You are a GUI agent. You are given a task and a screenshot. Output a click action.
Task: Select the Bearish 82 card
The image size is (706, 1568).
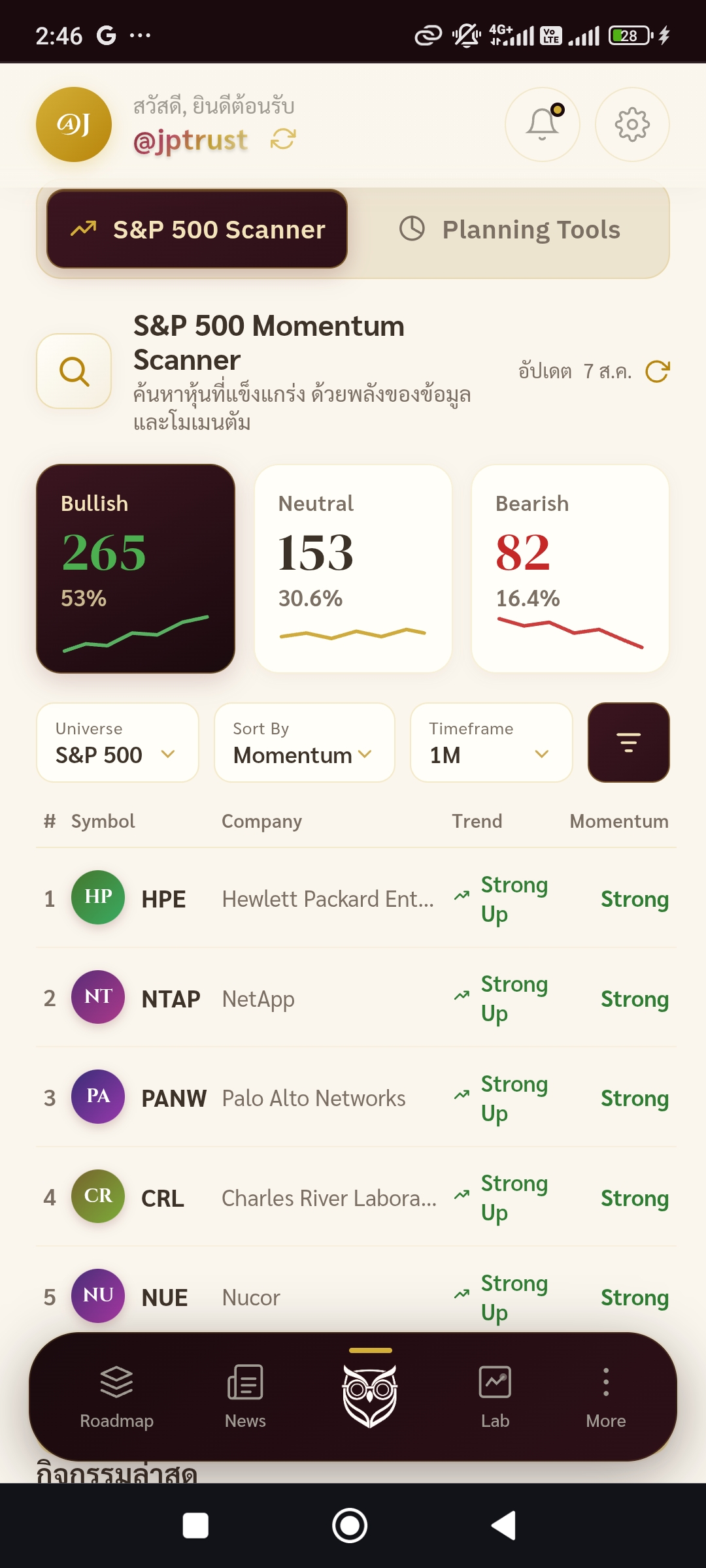point(570,568)
